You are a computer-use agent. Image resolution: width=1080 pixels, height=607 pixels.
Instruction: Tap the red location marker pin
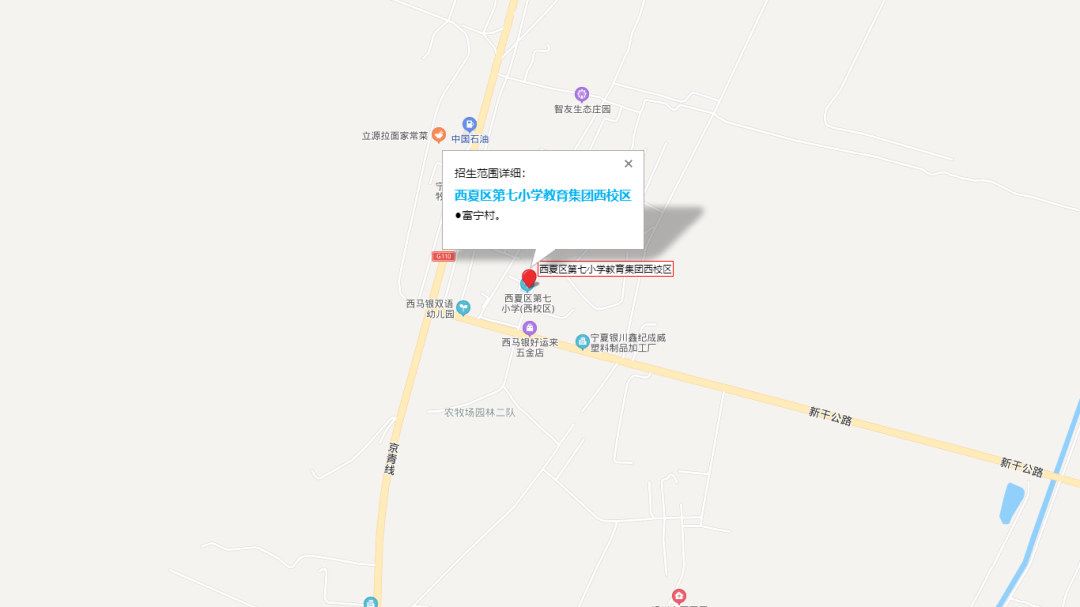(x=529, y=277)
